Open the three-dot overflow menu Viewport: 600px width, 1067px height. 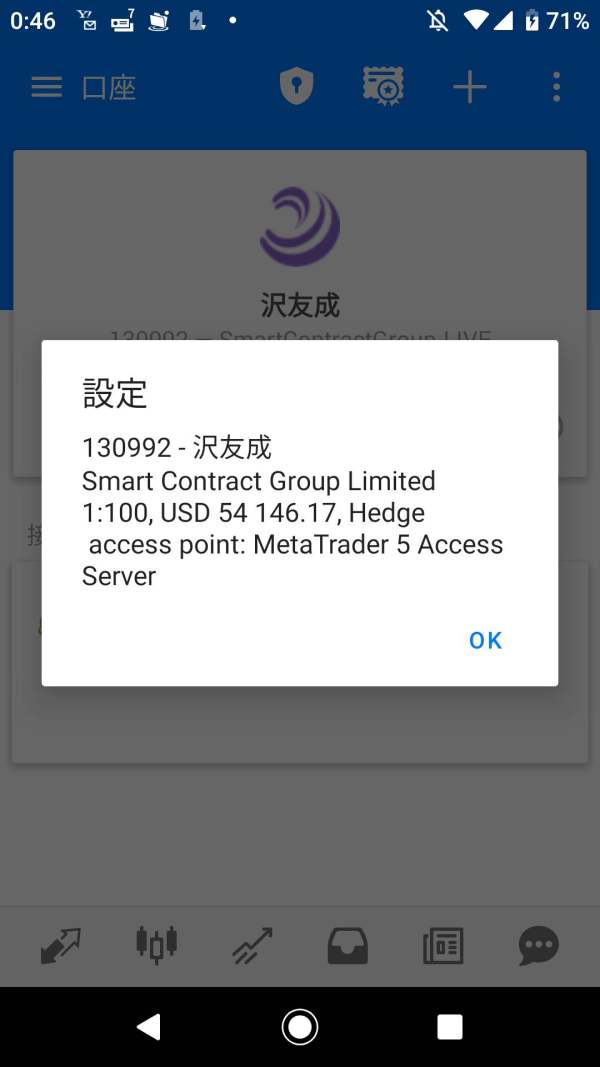[x=556, y=87]
